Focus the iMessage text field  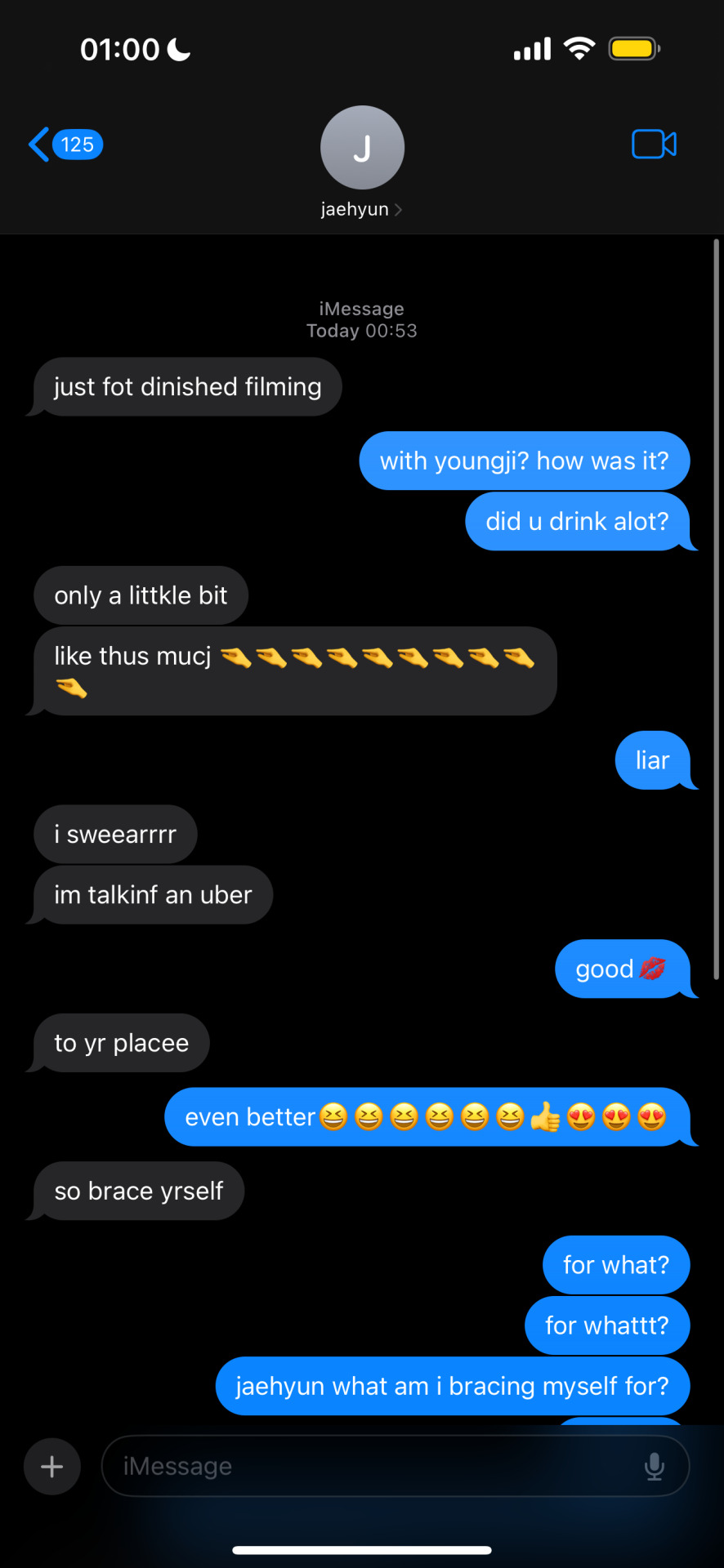pyautogui.click(x=376, y=1467)
